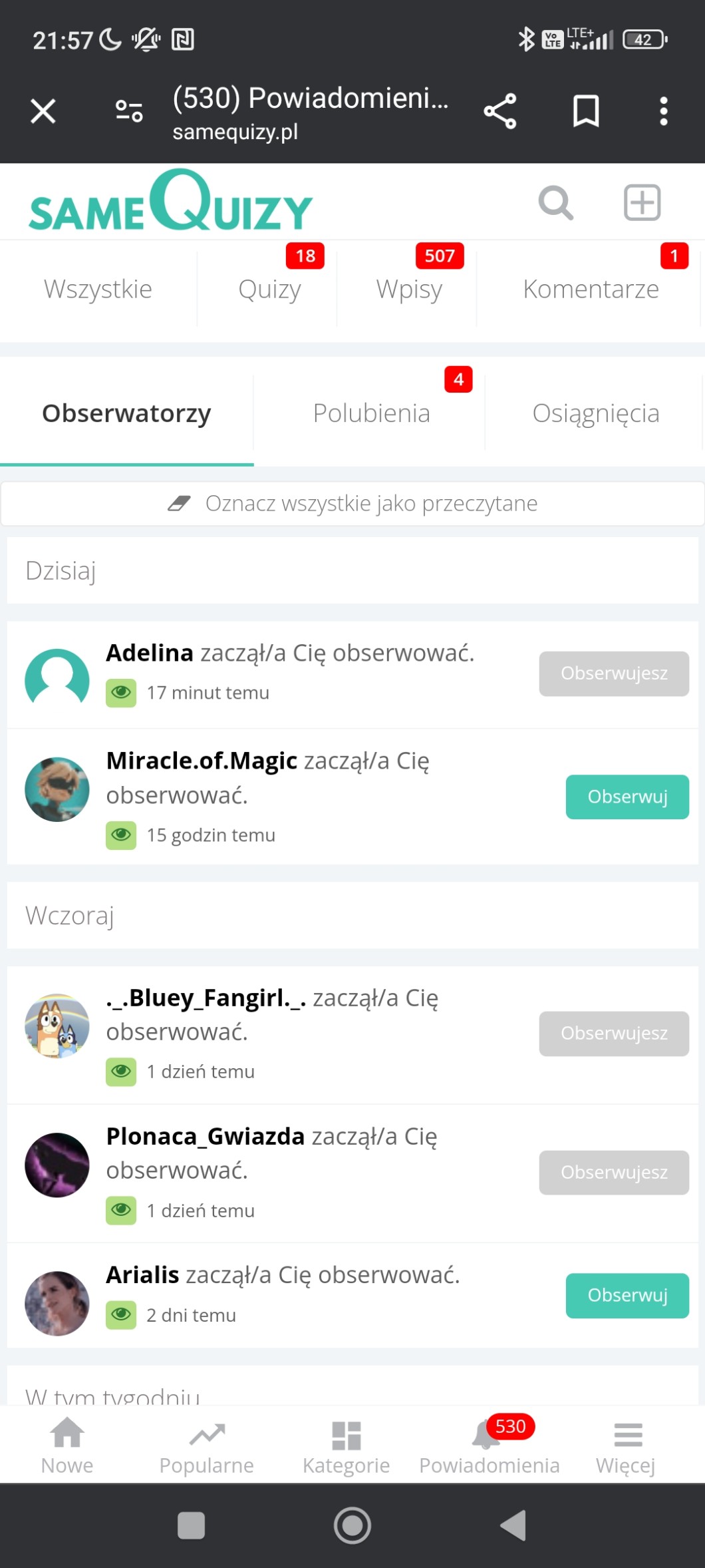Go to the Popularne section

click(x=206, y=1448)
